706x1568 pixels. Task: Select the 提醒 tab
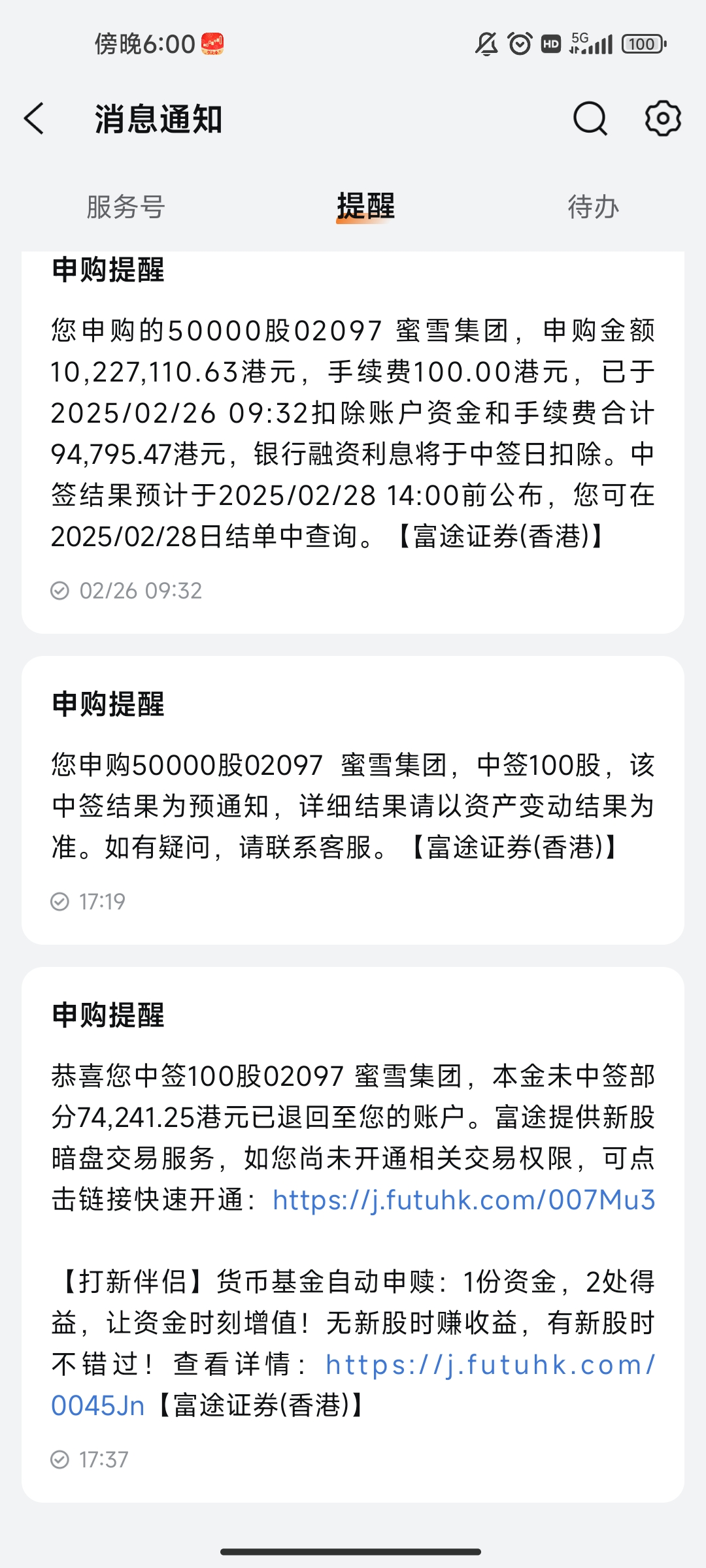365,207
